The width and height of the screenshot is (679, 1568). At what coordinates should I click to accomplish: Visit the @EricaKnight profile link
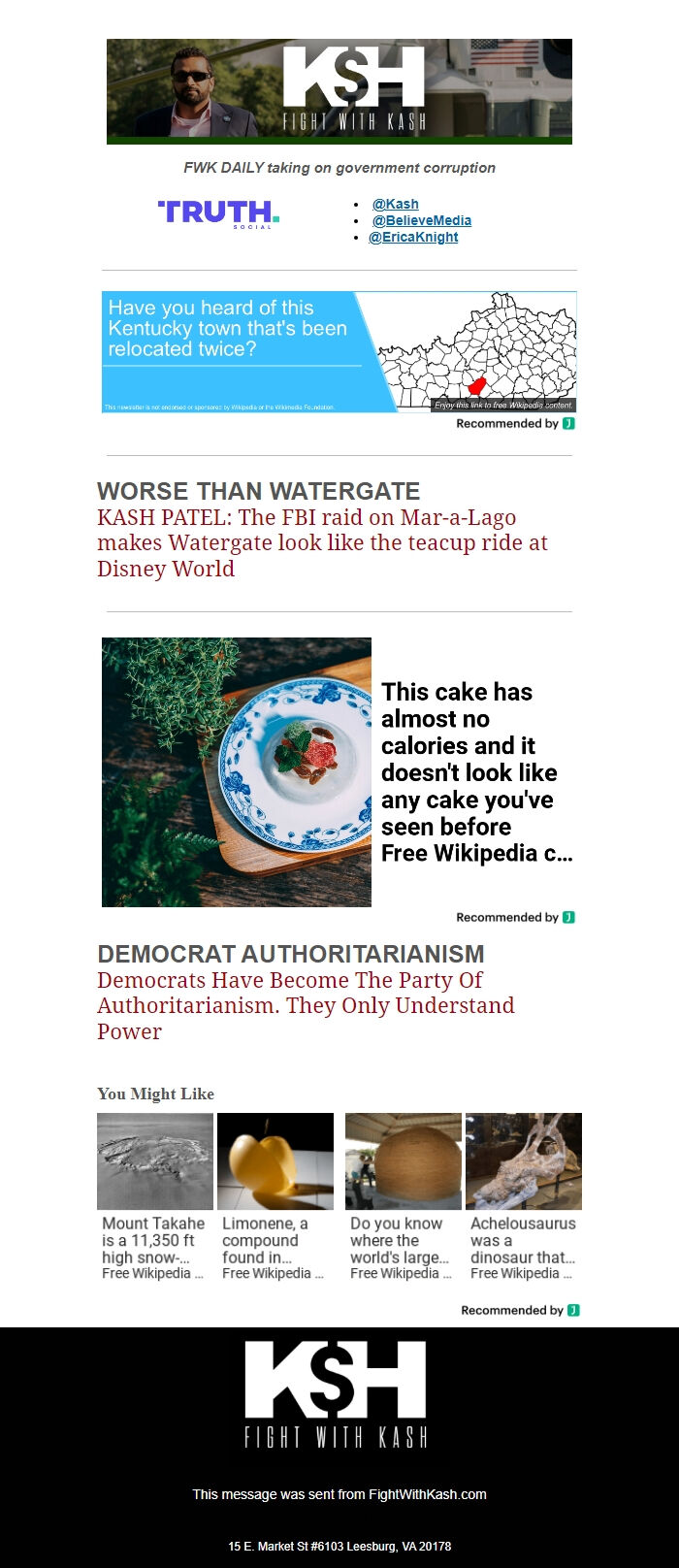(x=413, y=237)
